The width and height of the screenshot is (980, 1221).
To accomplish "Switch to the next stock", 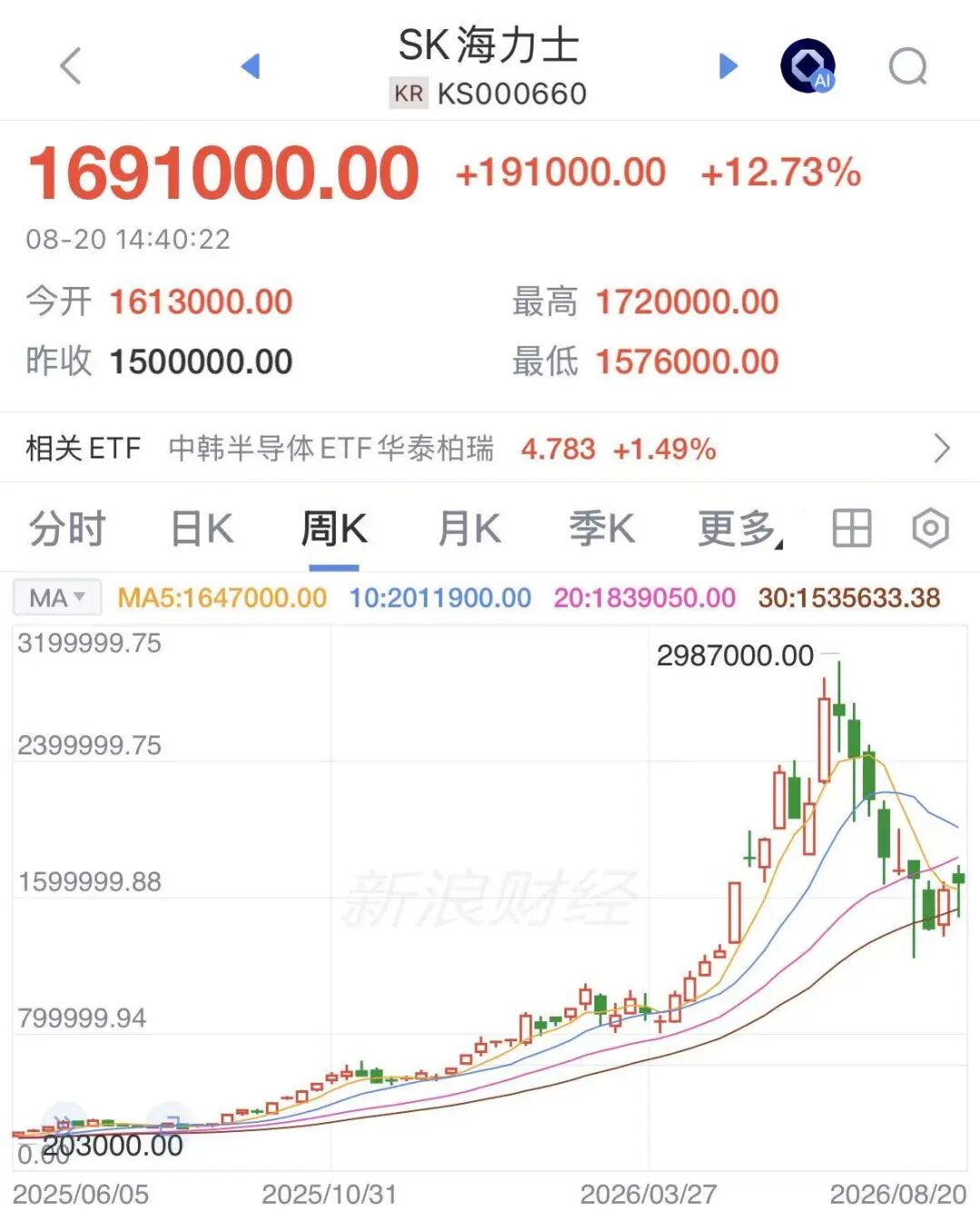I will point(728,65).
